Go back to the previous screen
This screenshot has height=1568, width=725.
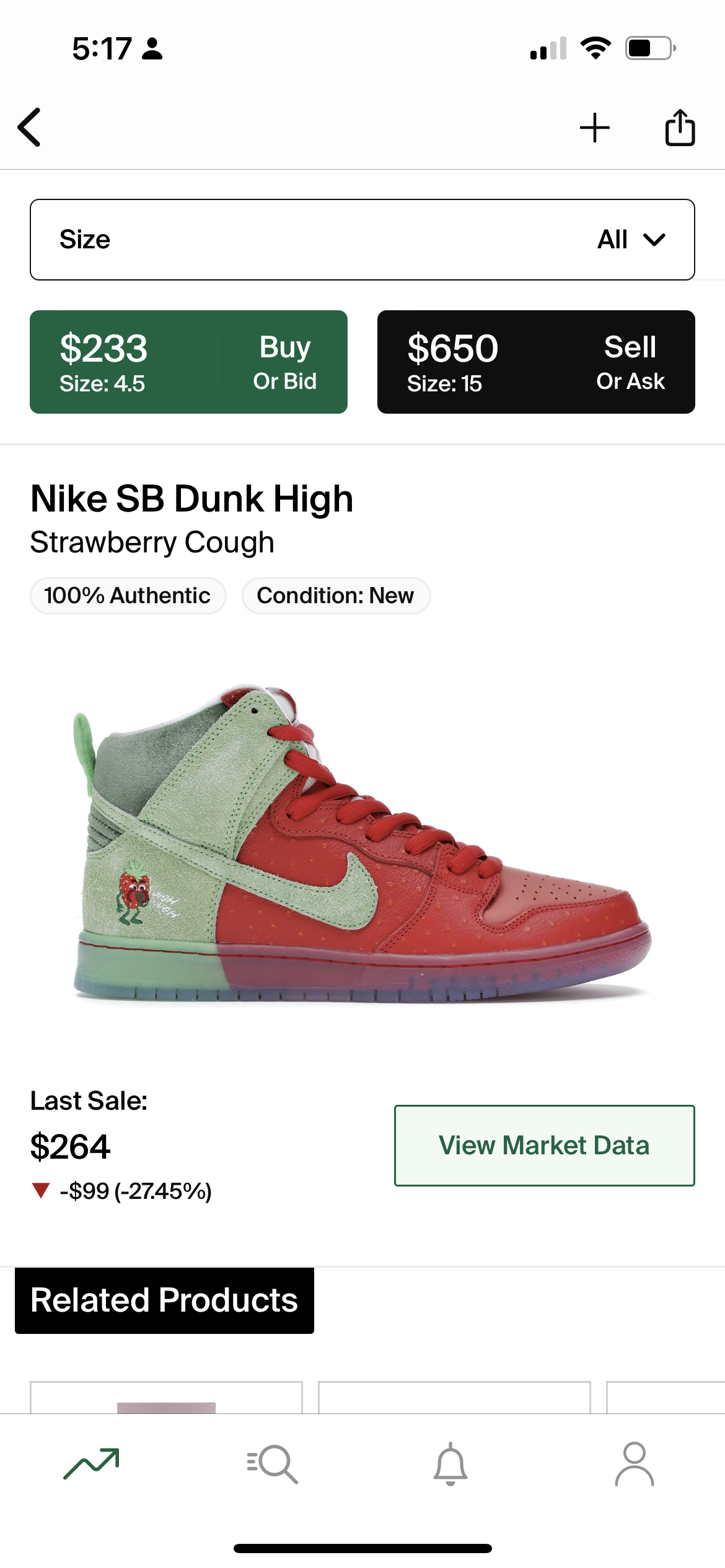click(x=29, y=128)
